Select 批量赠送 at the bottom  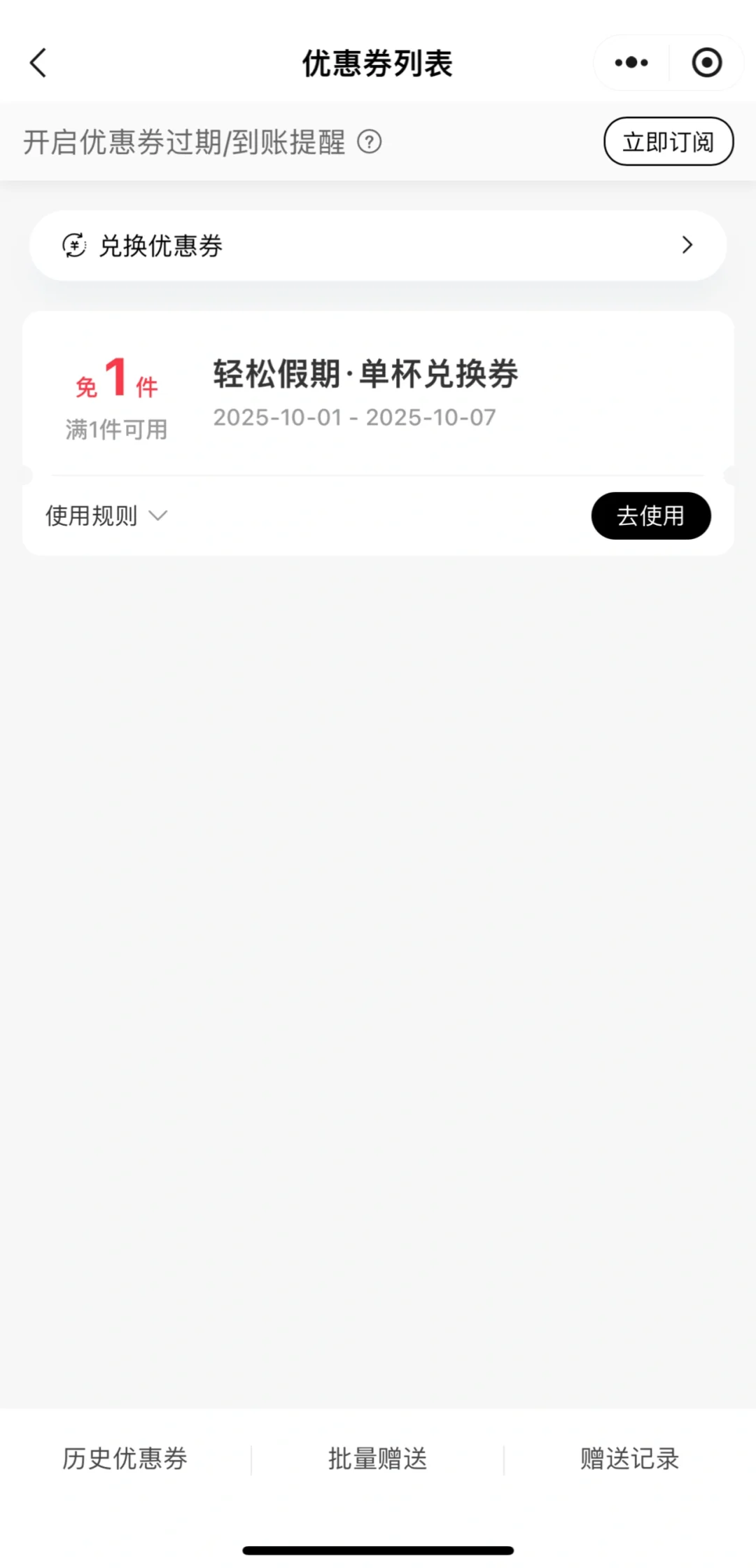pyautogui.click(x=378, y=1459)
